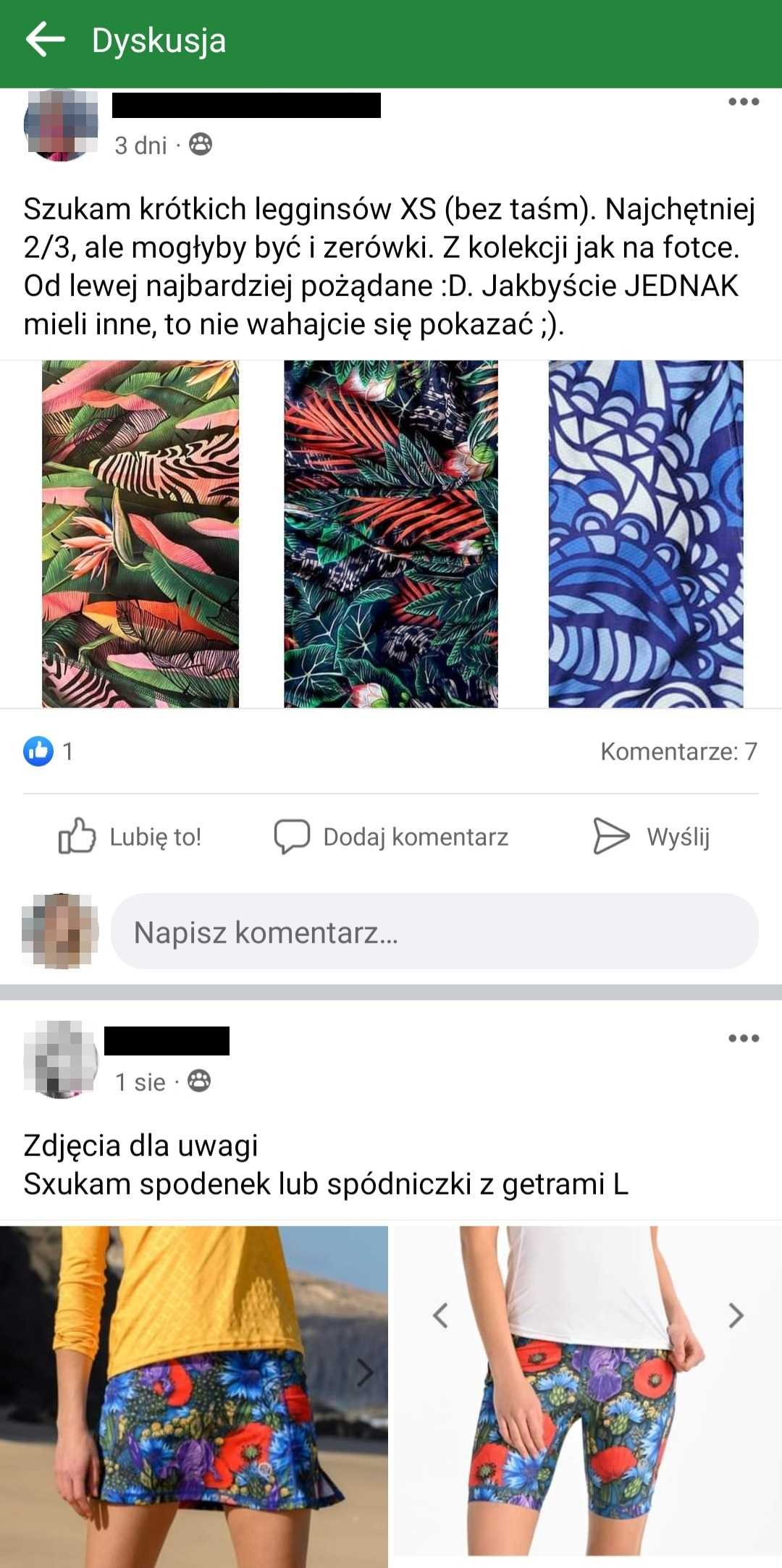Screen dimensions: 782x1568
Task: Go back from the Dyskusja screen
Action: tap(45, 40)
